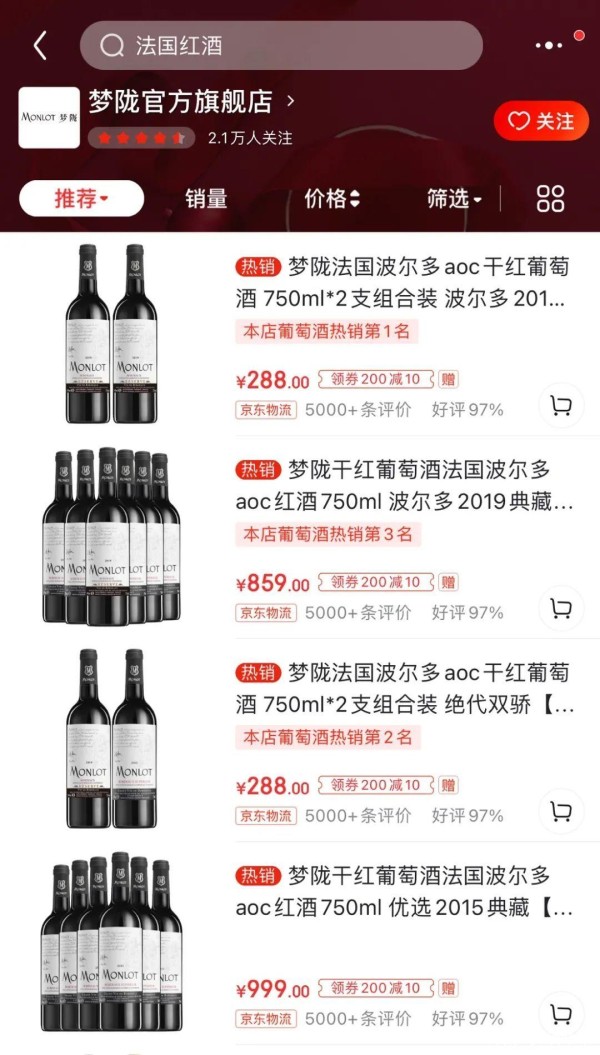
Task: Claim the 领券200减10 coupon on ¥859 wine
Action: click(376, 582)
